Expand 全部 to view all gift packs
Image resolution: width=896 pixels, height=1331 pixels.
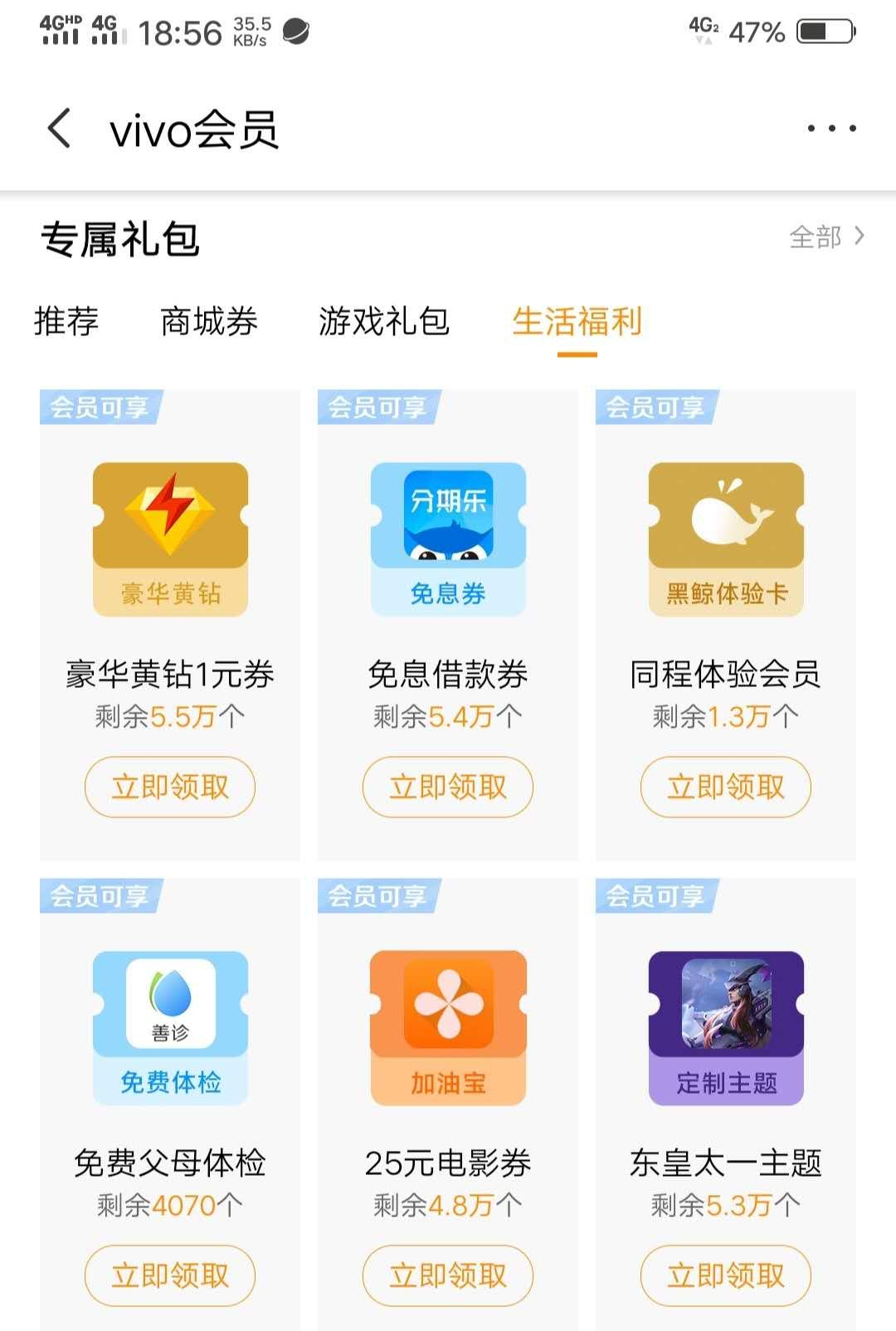point(816,238)
